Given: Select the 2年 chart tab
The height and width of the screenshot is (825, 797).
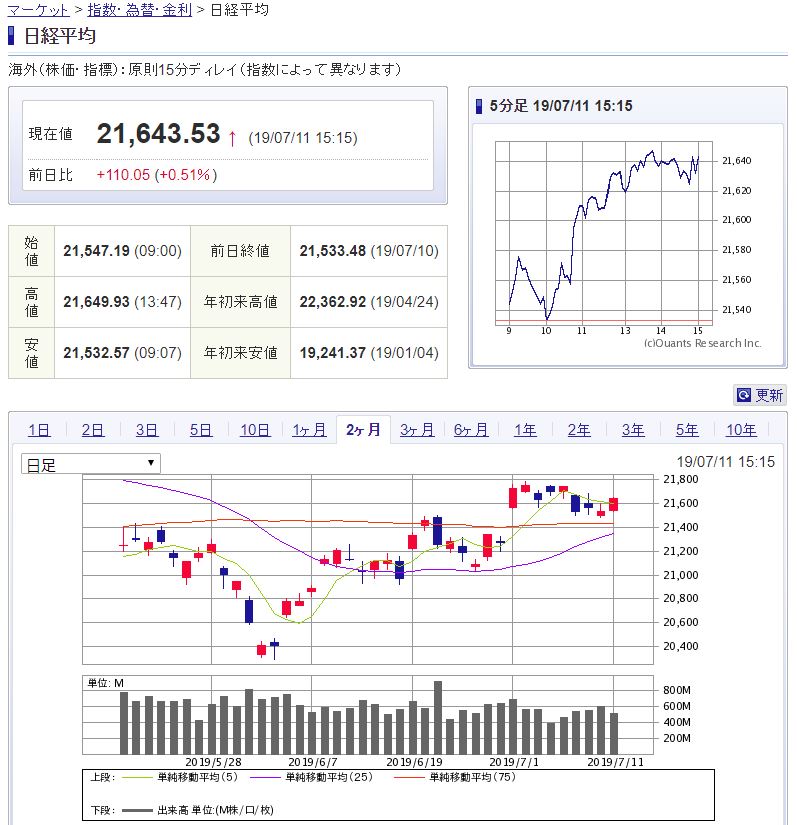Looking at the screenshot, I should tap(579, 430).
